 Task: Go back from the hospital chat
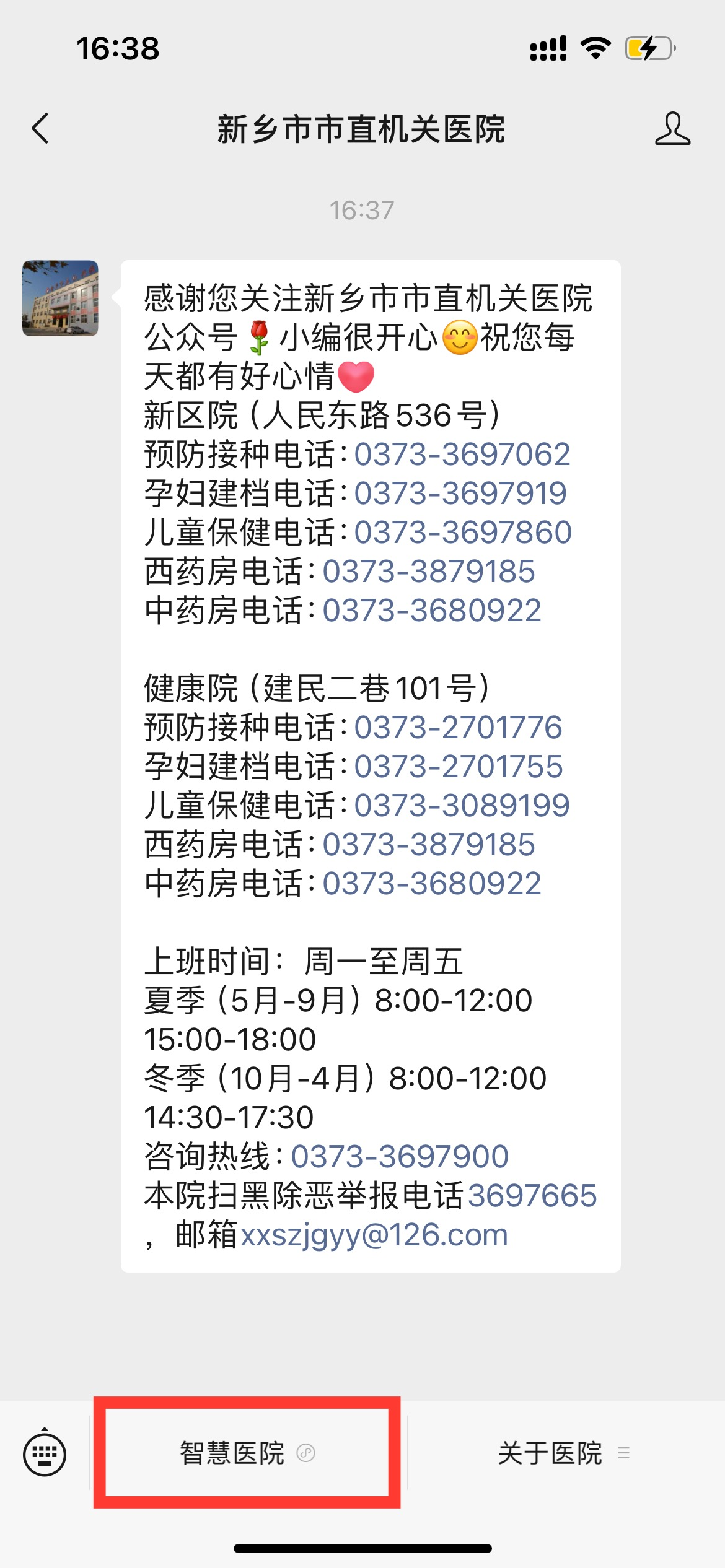coord(41,129)
